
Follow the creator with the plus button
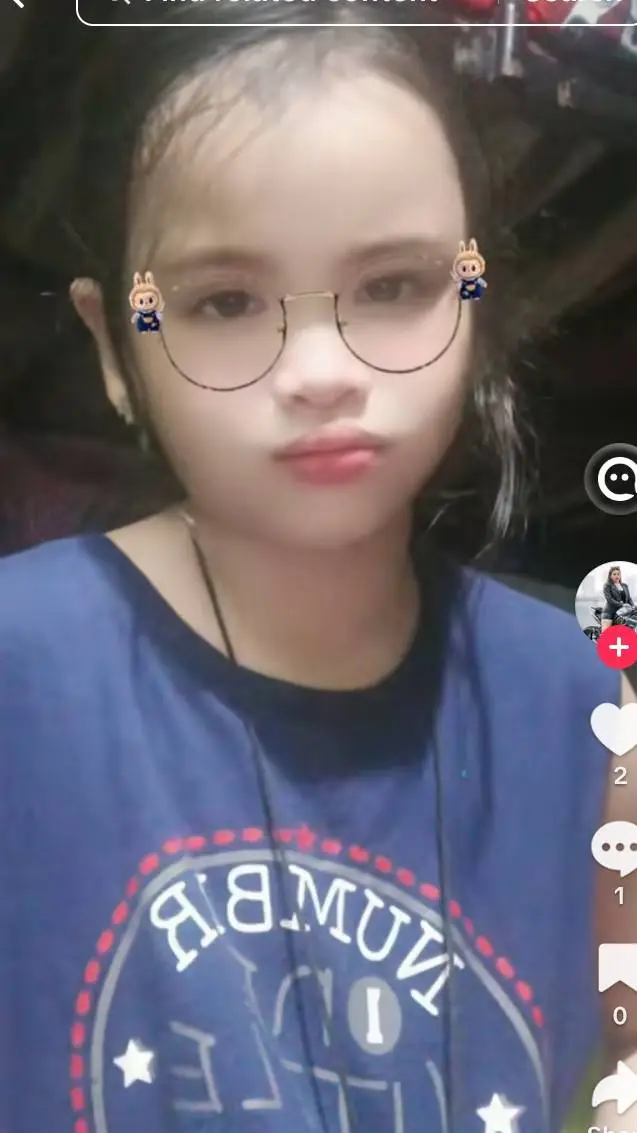click(x=618, y=648)
